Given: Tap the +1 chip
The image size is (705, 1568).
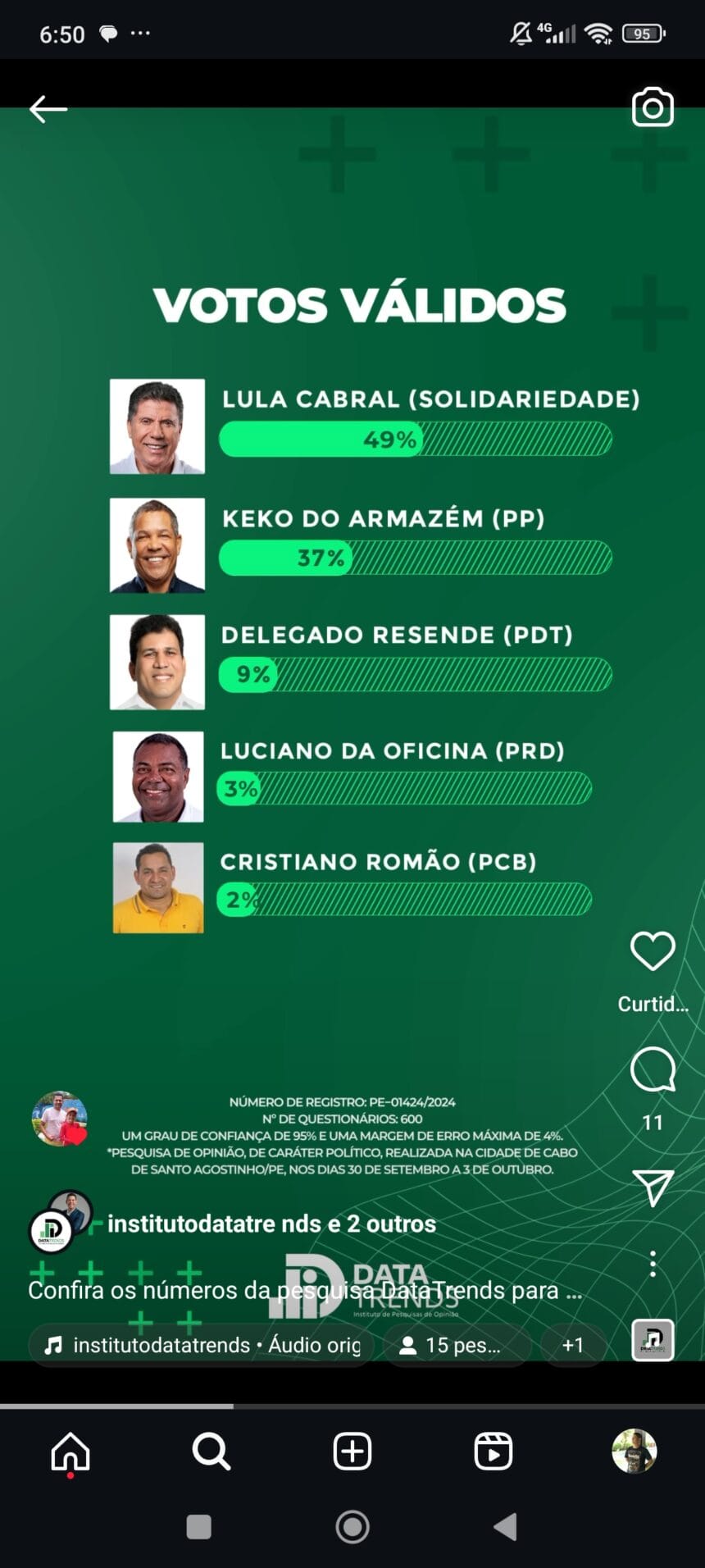Looking at the screenshot, I should tap(573, 1345).
